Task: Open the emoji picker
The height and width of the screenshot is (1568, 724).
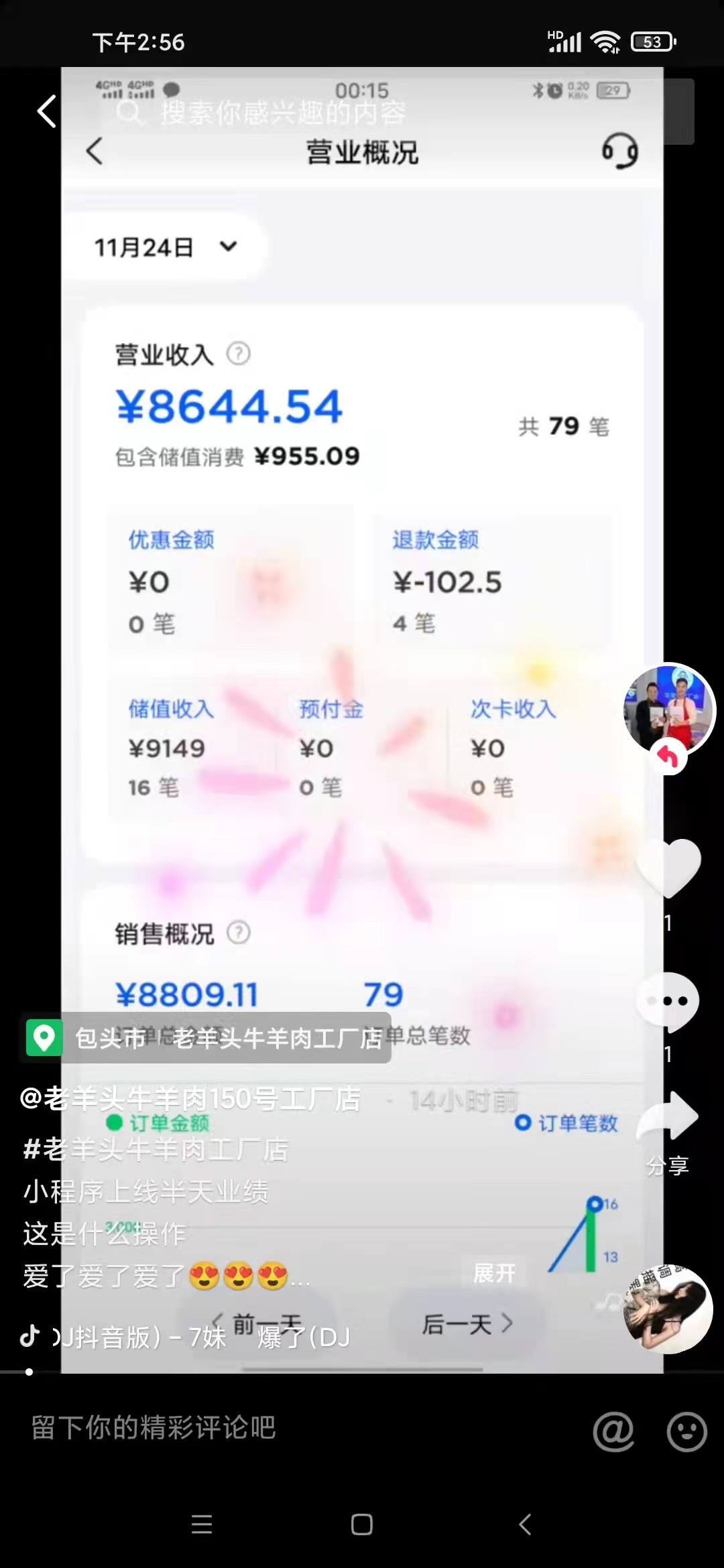Action: [686, 1431]
